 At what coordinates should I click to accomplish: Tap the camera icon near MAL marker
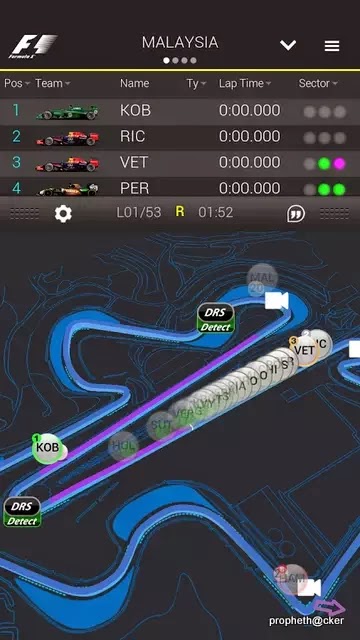pos(276,301)
